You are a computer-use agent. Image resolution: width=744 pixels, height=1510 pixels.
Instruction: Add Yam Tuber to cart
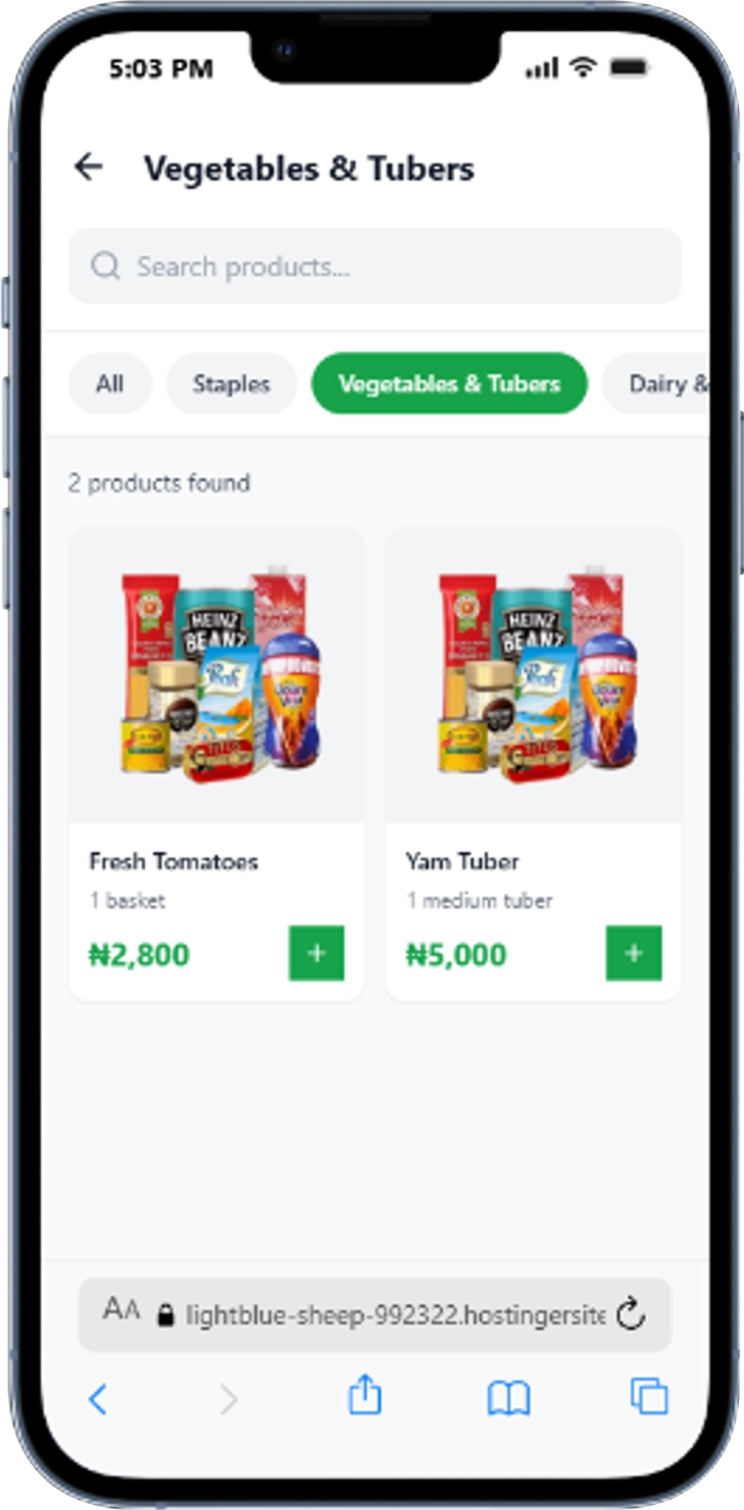[x=633, y=953]
